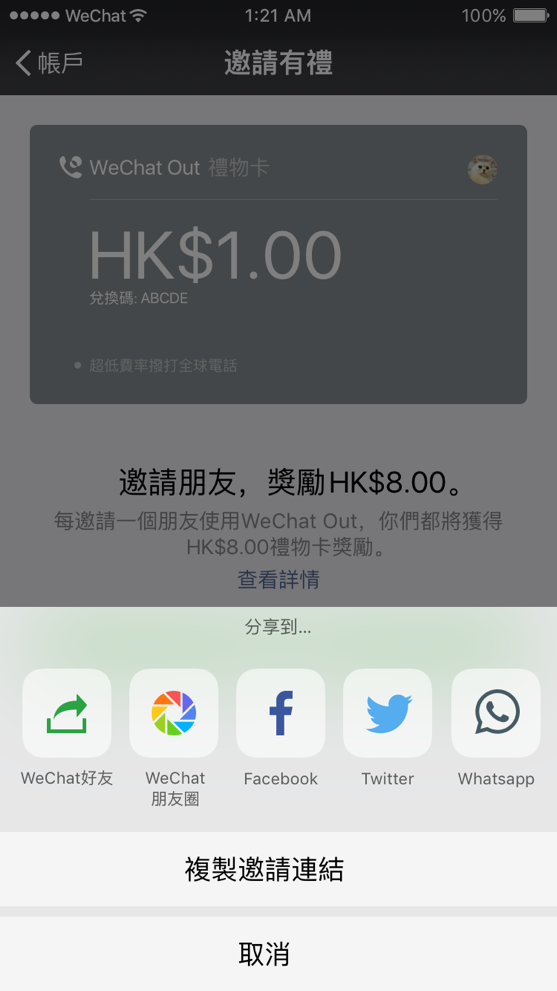Share the invitation via Whatsapp
This screenshot has height=991, width=557.
click(496, 713)
